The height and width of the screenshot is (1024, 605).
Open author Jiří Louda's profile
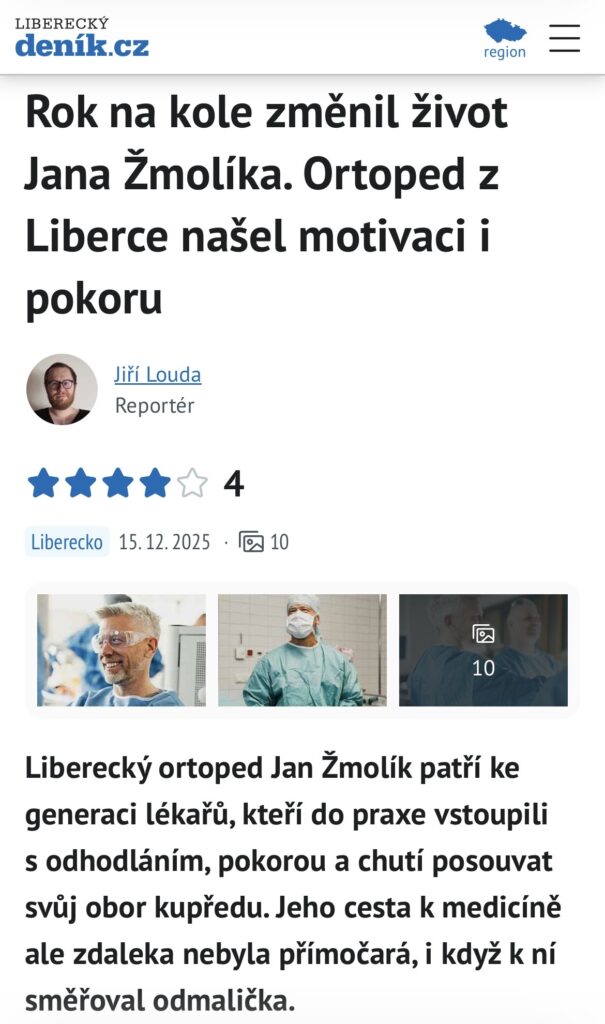[157, 375]
